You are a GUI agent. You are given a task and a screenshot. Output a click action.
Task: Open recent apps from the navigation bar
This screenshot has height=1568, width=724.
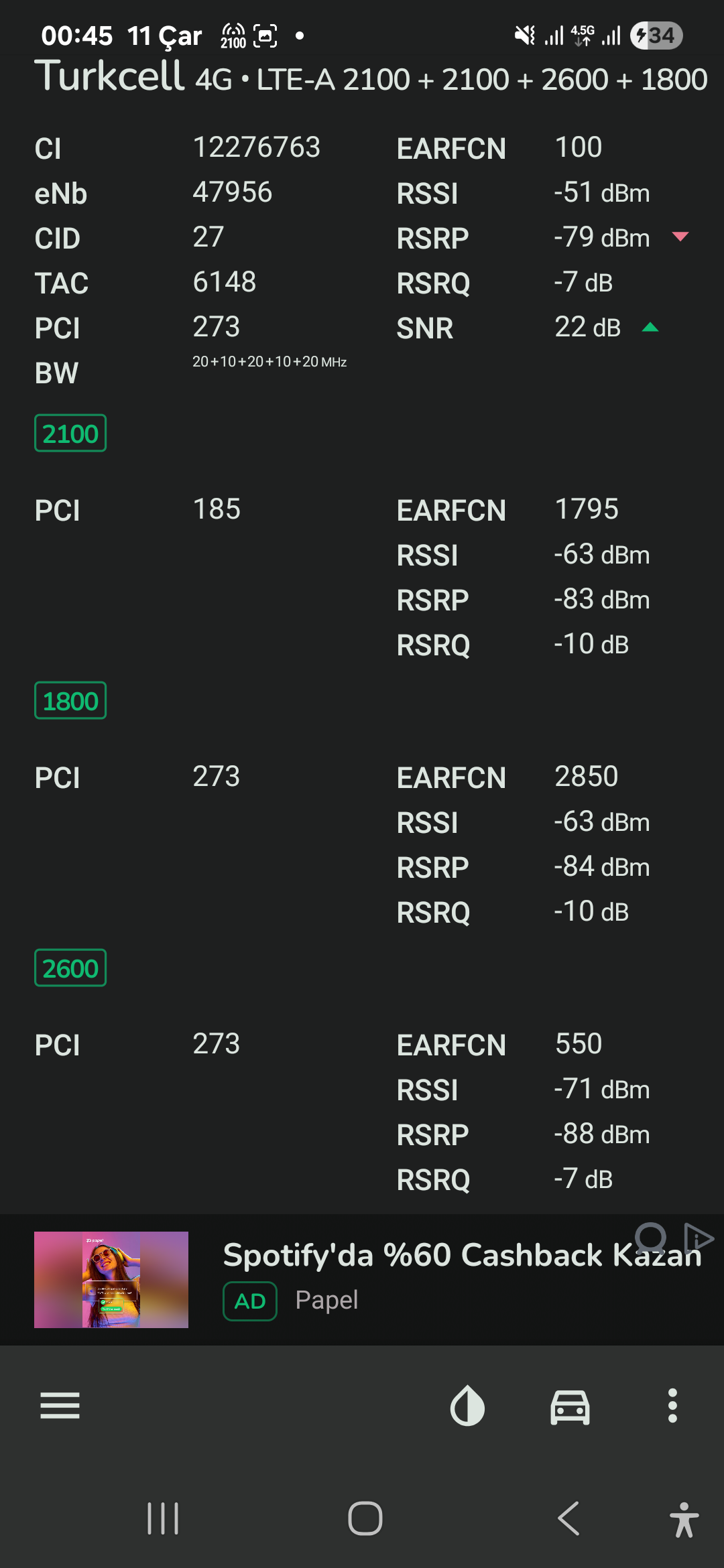163,1518
